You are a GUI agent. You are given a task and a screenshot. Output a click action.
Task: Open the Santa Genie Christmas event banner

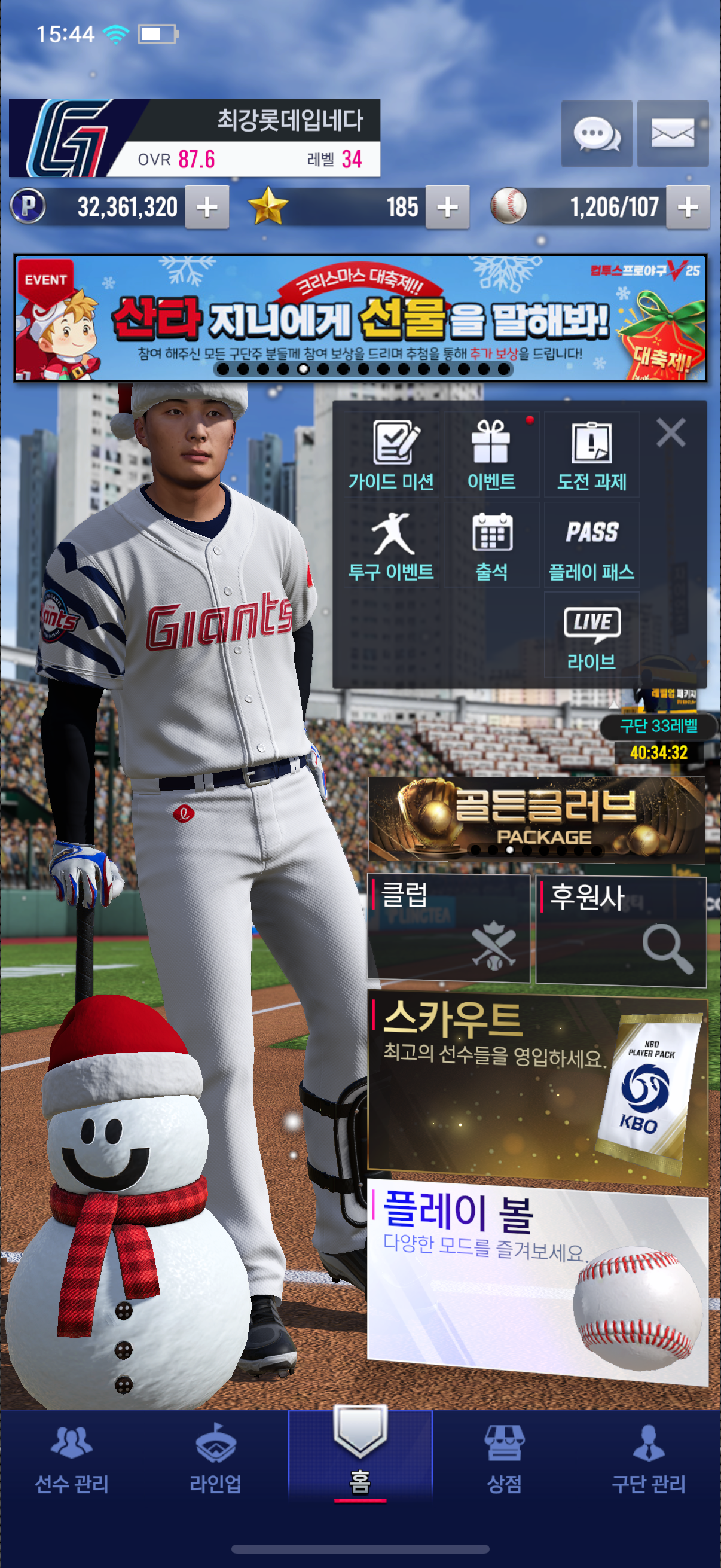[x=360, y=318]
